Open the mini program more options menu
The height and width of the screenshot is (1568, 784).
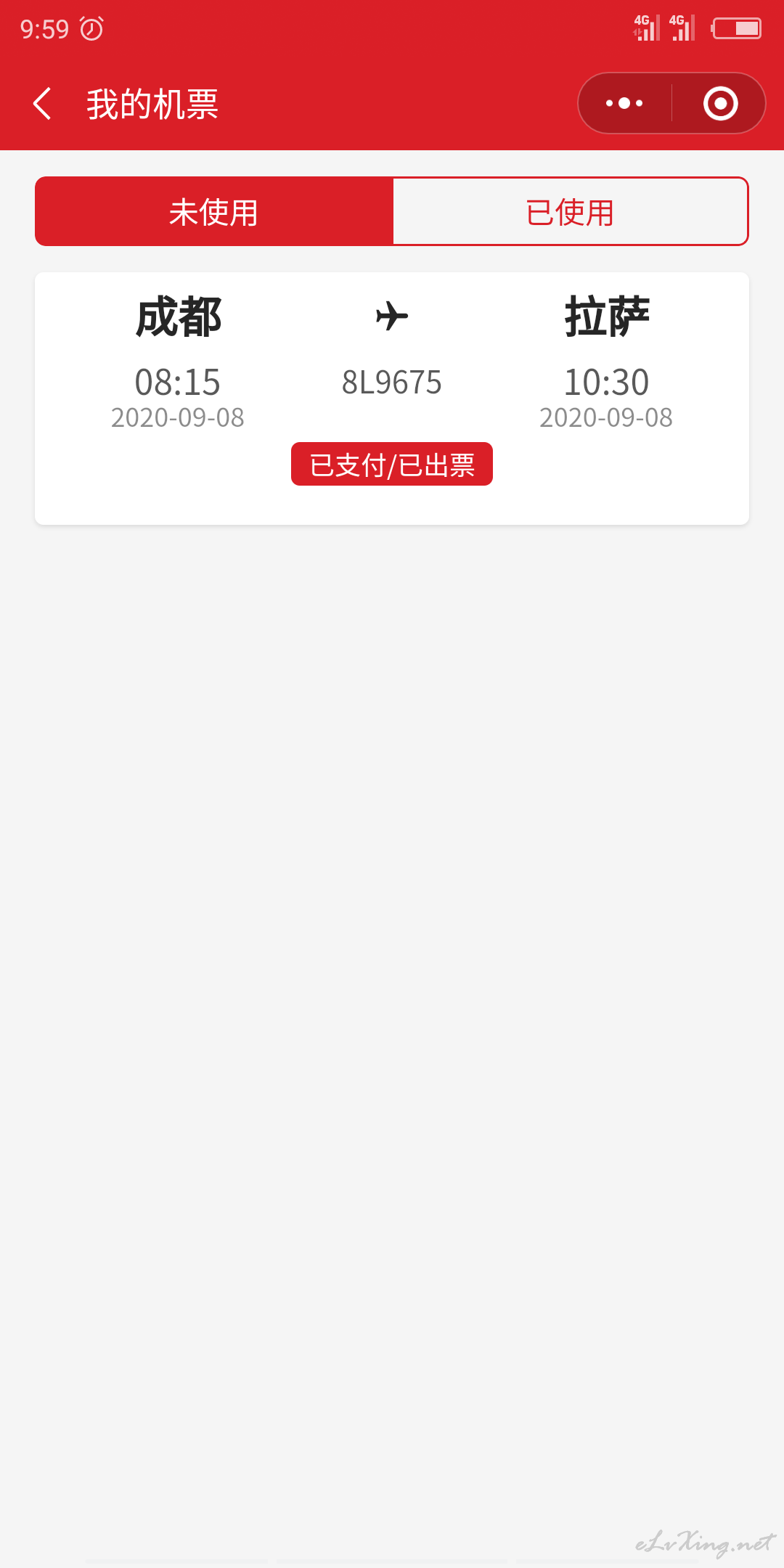click(624, 103)
